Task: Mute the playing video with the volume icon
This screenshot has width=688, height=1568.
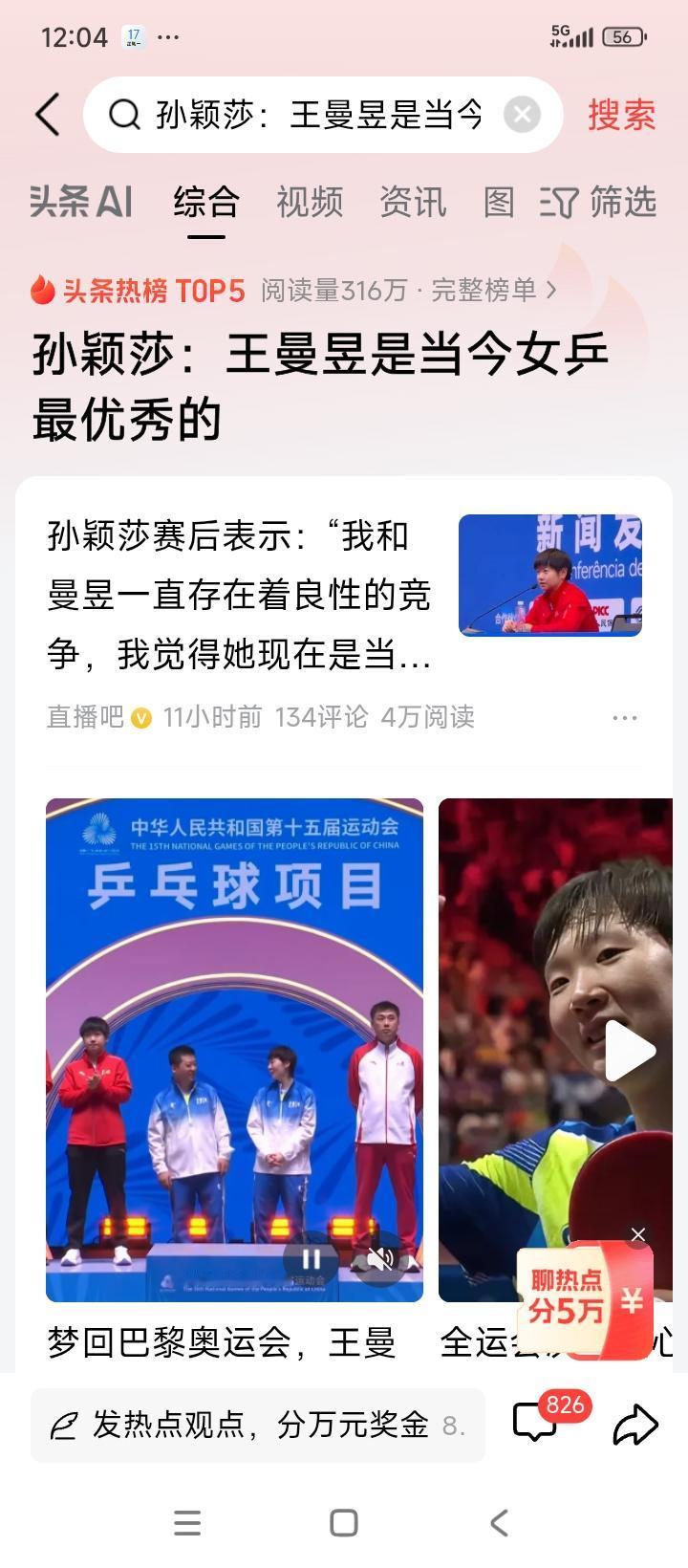Action: click(x=381, y=1259)
